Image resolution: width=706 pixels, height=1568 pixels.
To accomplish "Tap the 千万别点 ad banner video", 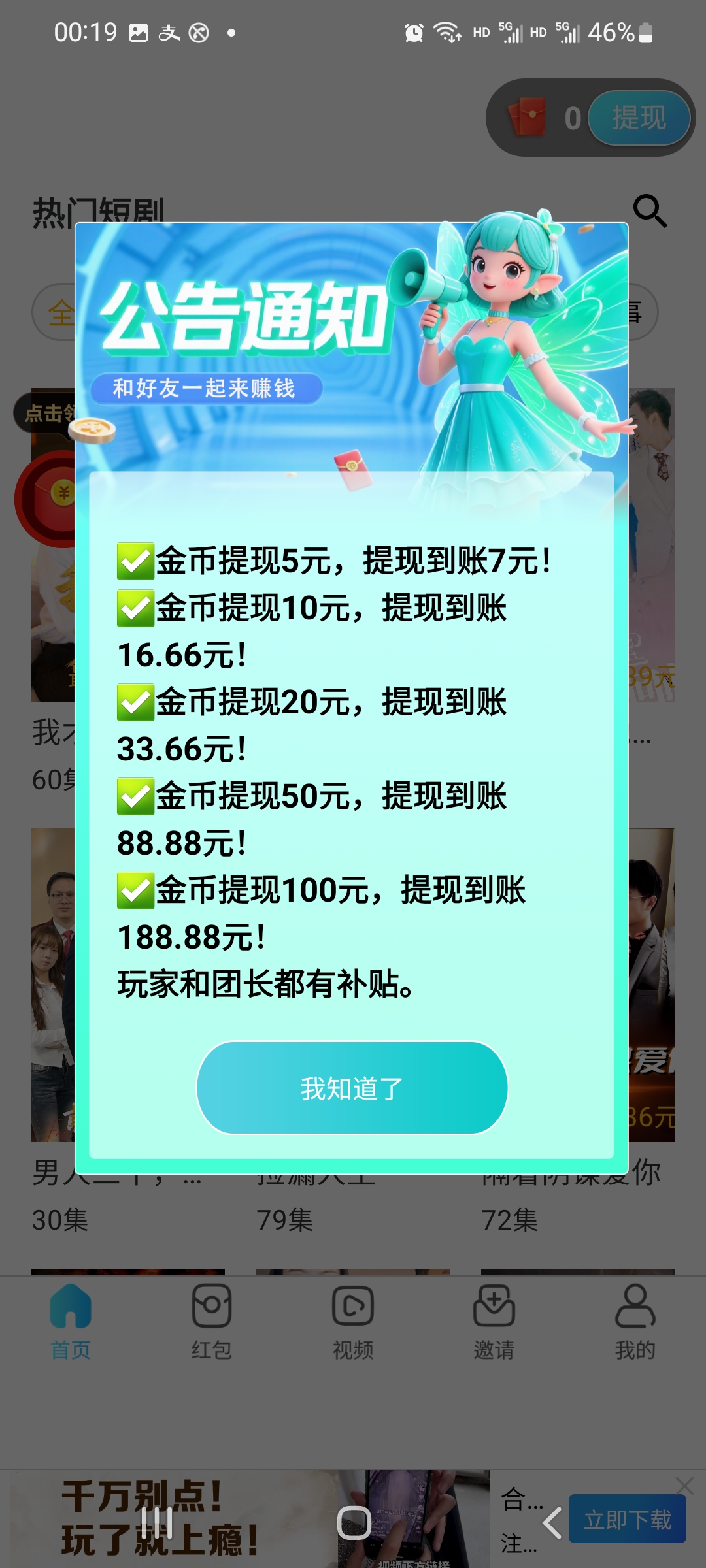I will click(163, 1516).
